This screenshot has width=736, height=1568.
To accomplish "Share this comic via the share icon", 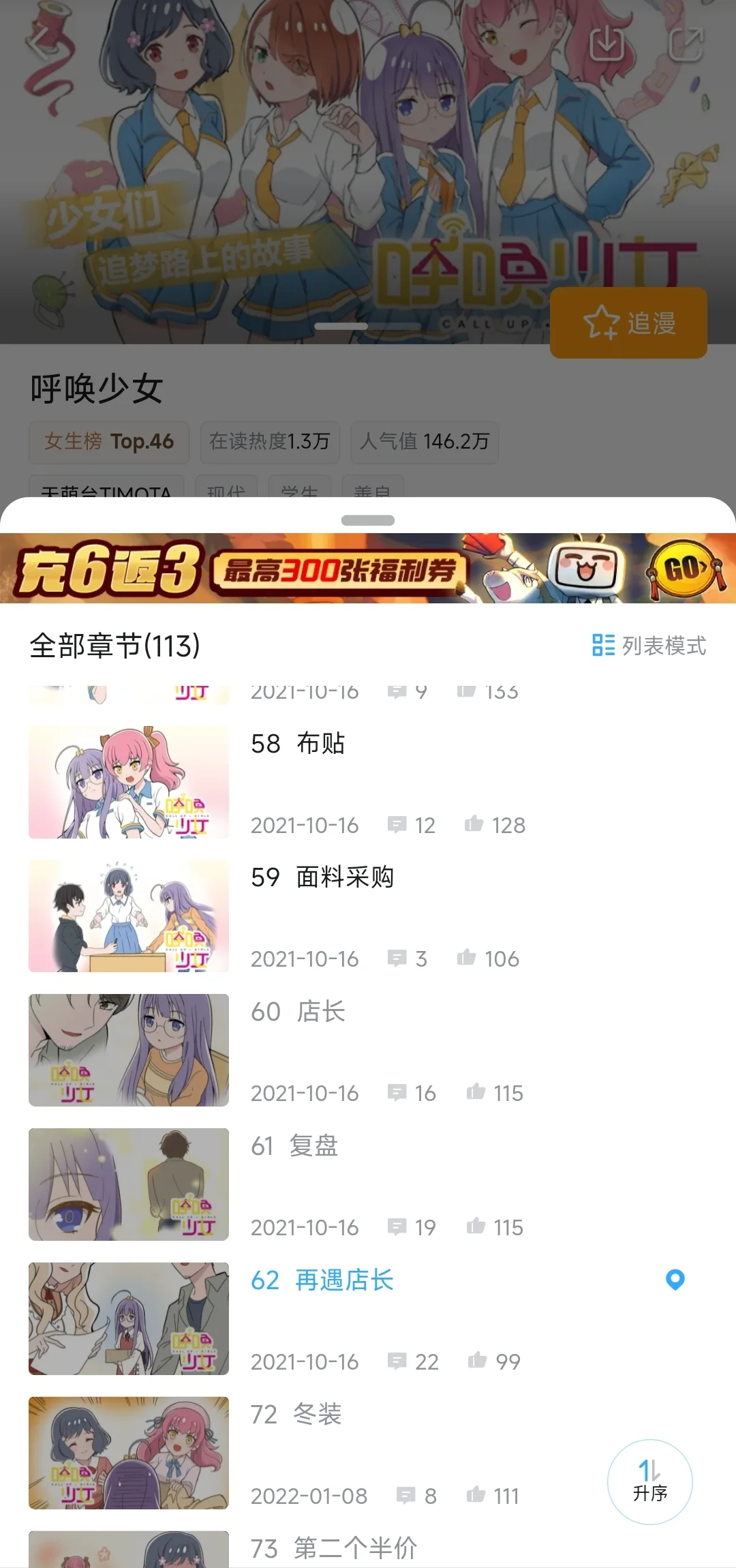I will (x=685, y=44).
